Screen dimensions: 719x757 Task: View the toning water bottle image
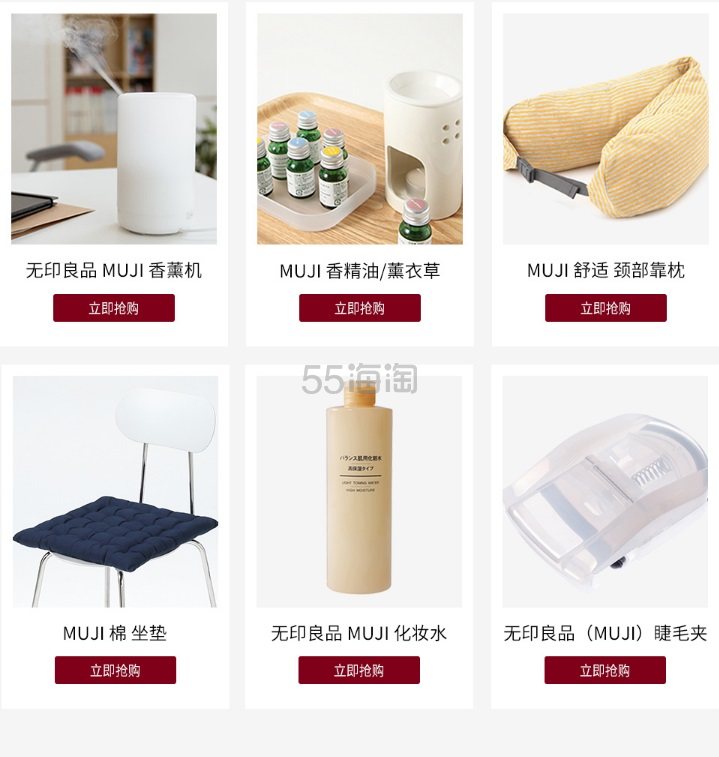click(359, 491)
